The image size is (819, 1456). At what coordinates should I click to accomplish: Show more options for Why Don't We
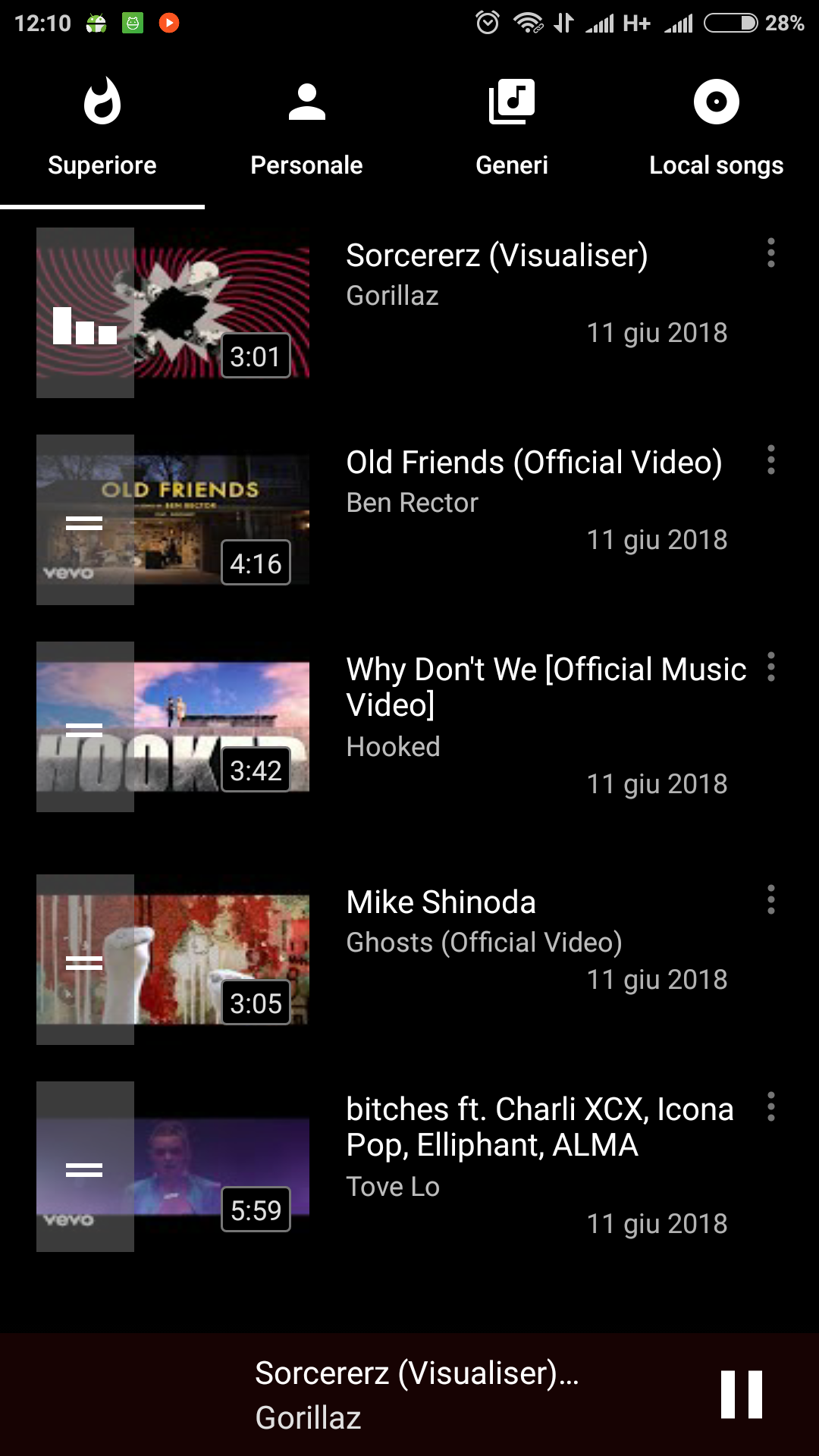coord(770,667)
